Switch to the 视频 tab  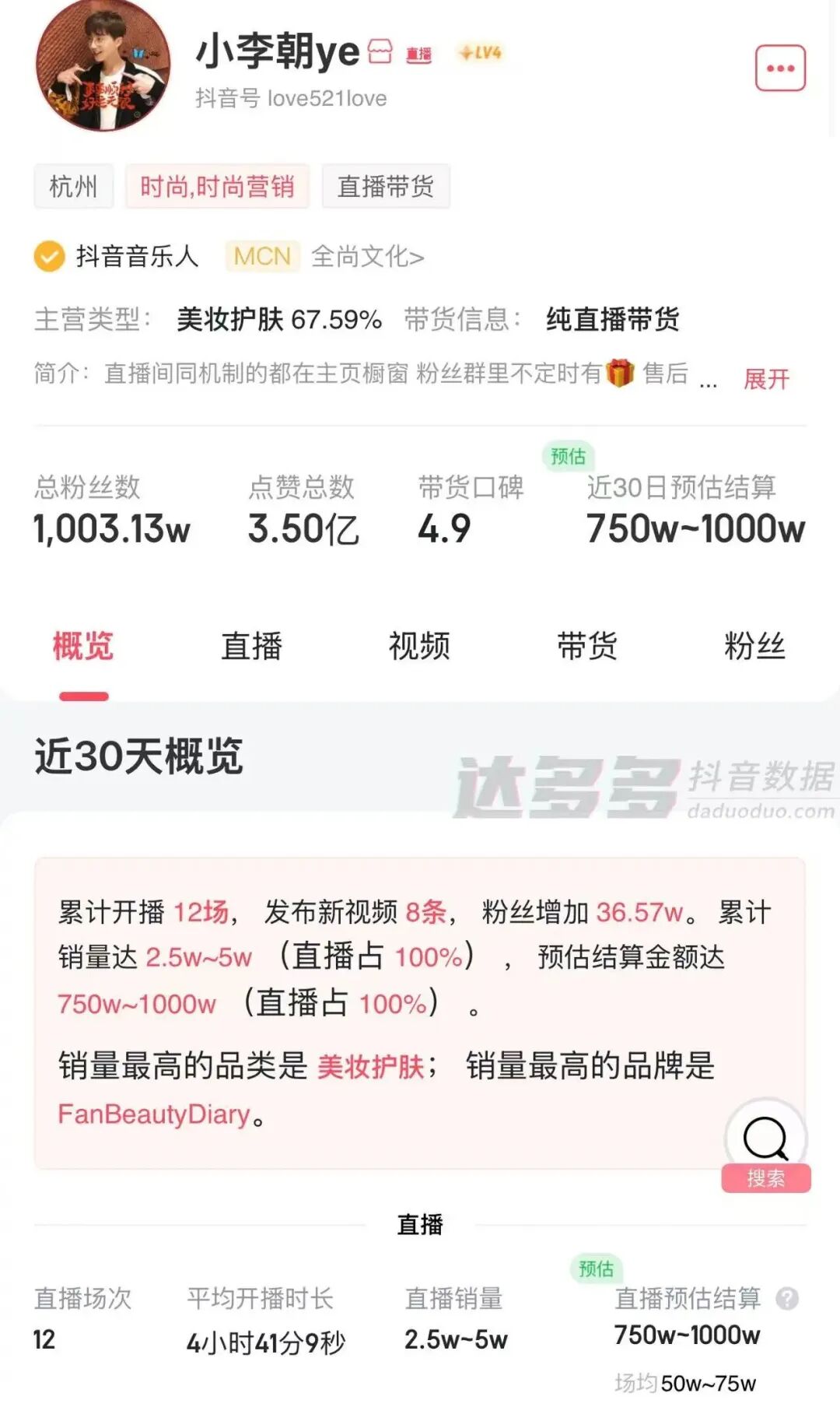click(x=419, y=647)
